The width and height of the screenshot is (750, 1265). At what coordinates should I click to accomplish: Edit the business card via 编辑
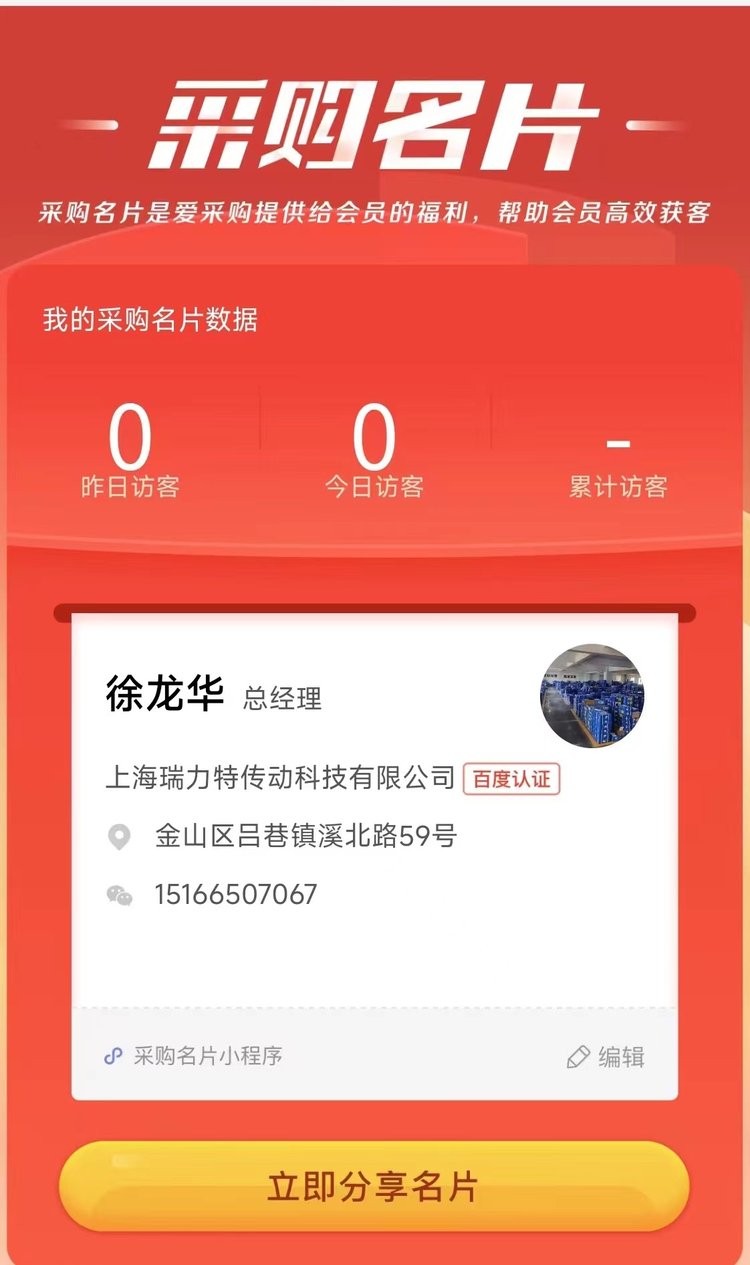(605, 1057)
